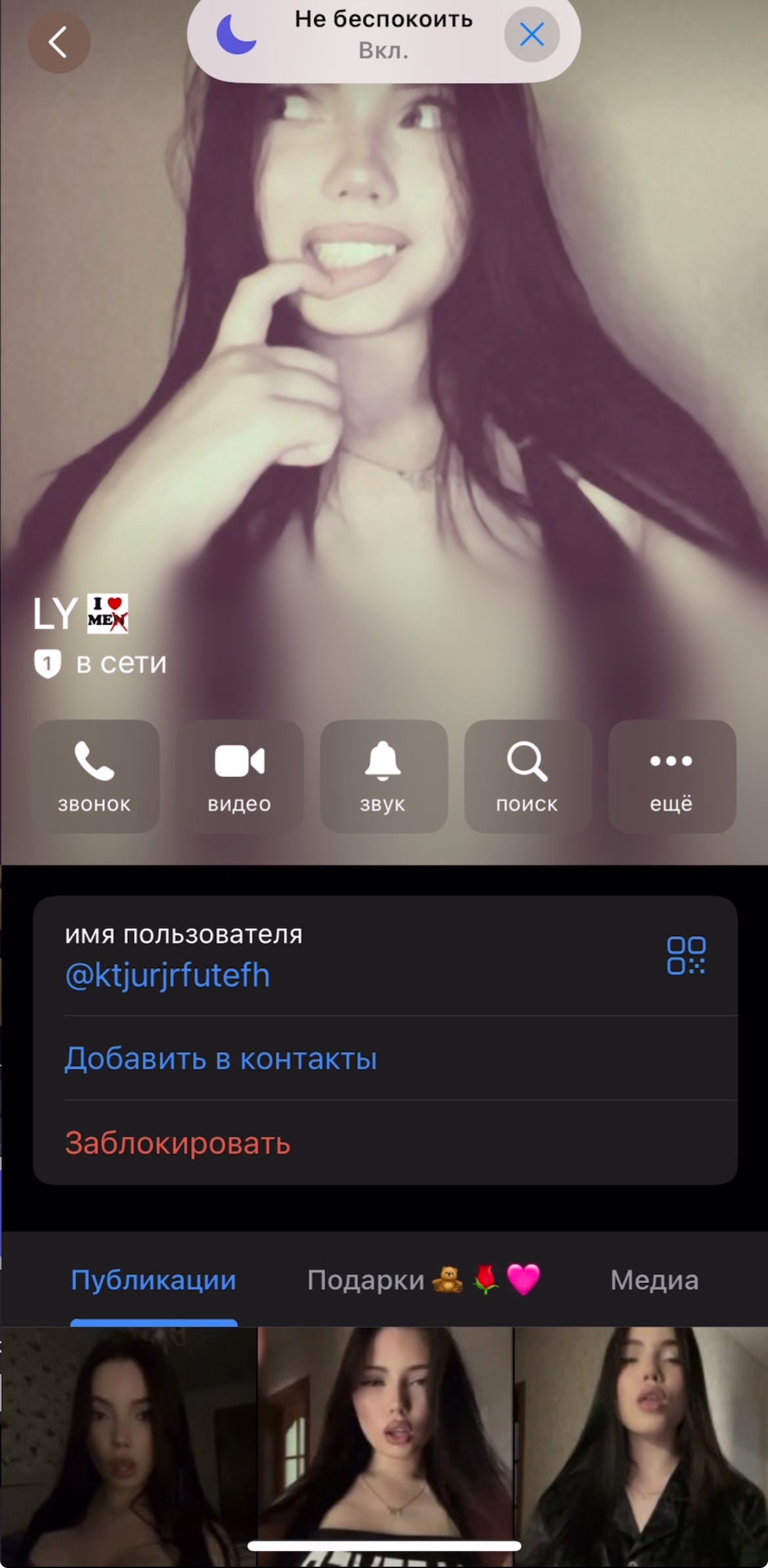
Task: Open the third publication thumbnail
Action: coord(641,1447)
